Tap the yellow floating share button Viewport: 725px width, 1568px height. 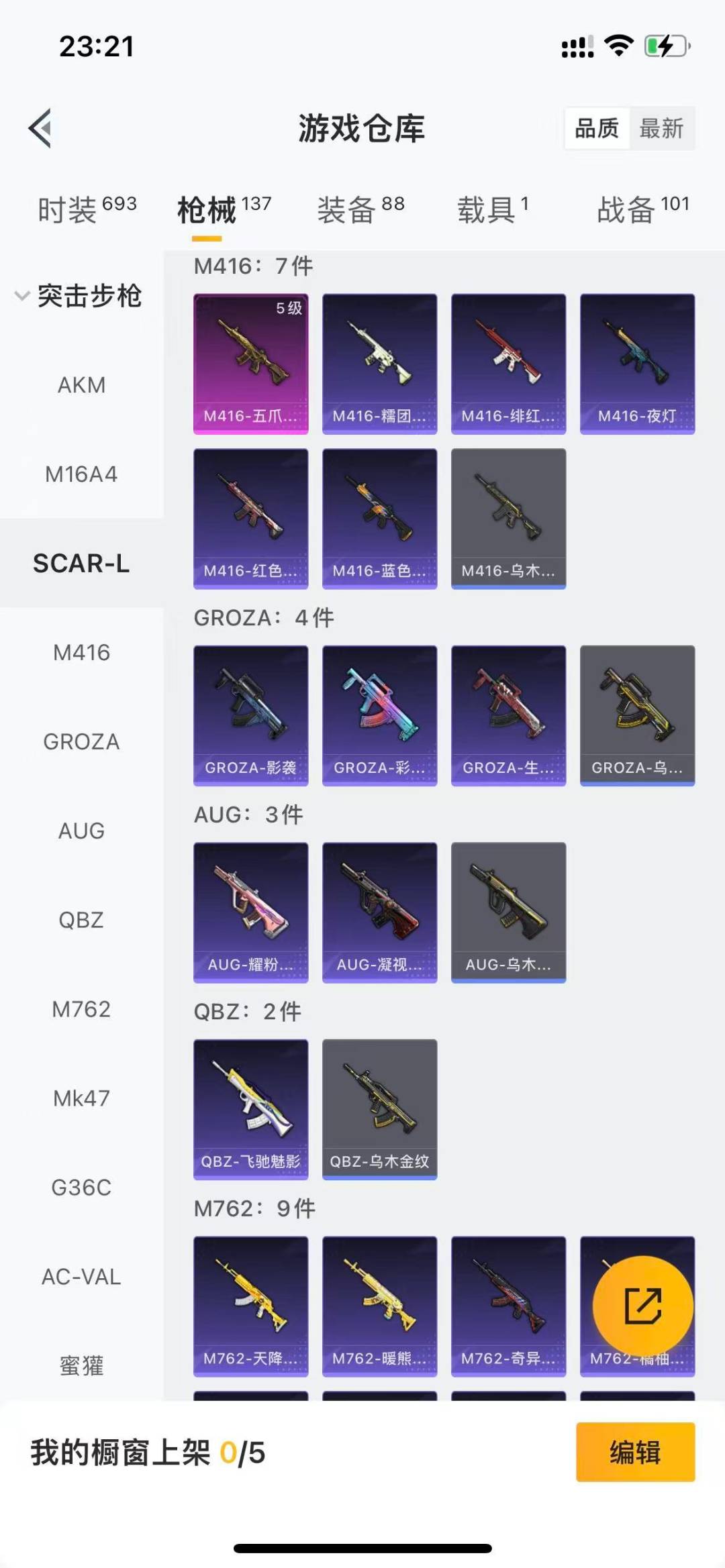(642, 1306)
